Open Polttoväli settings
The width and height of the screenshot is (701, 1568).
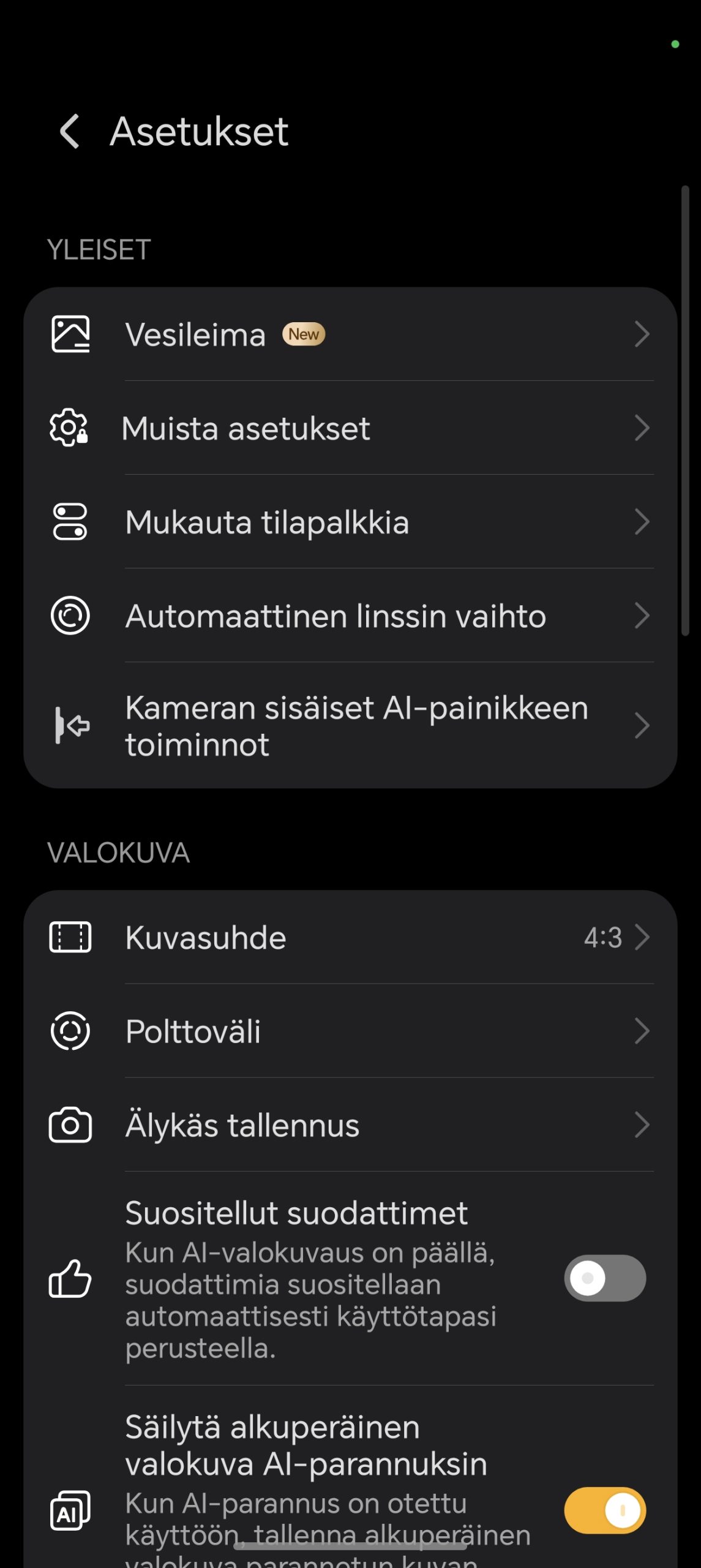point(350,1031)
